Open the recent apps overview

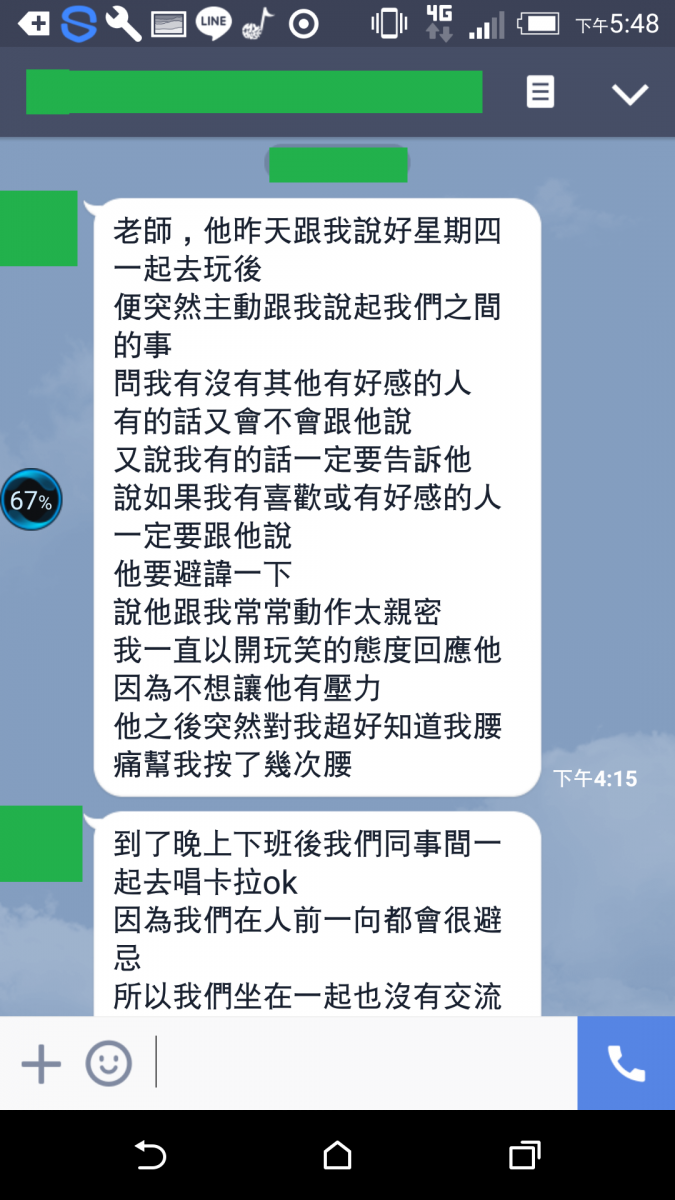point(524,1156)
